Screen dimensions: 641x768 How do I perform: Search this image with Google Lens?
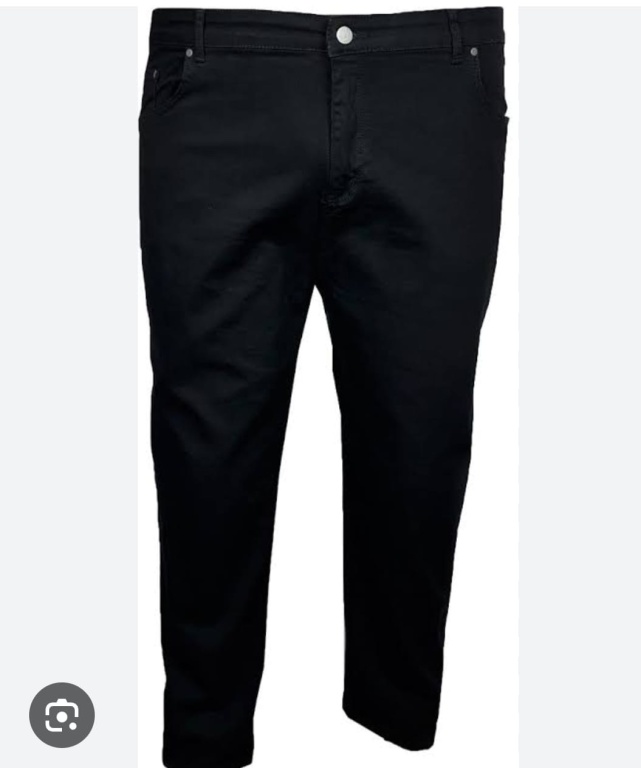(x=62, y=715)
